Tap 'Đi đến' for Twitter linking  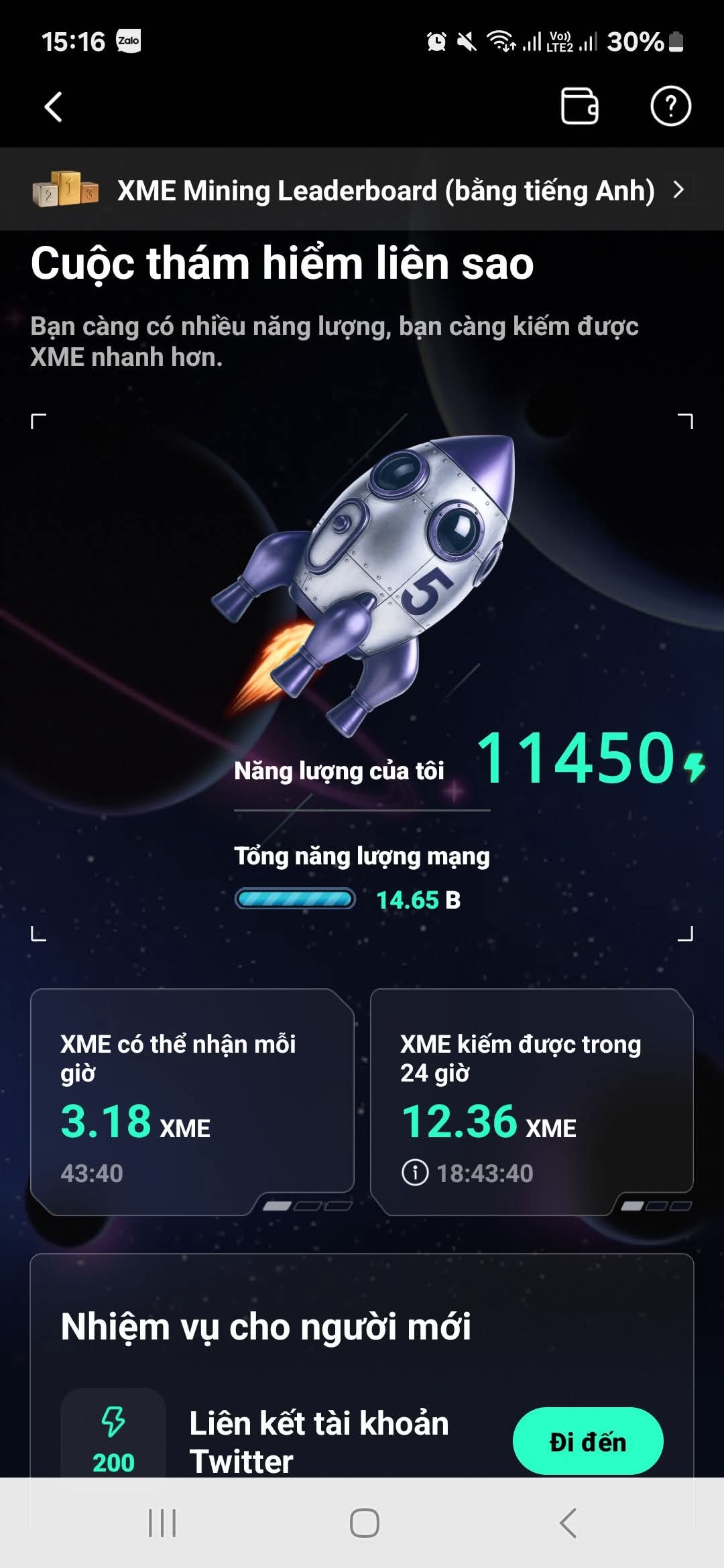coord(588,1441)
